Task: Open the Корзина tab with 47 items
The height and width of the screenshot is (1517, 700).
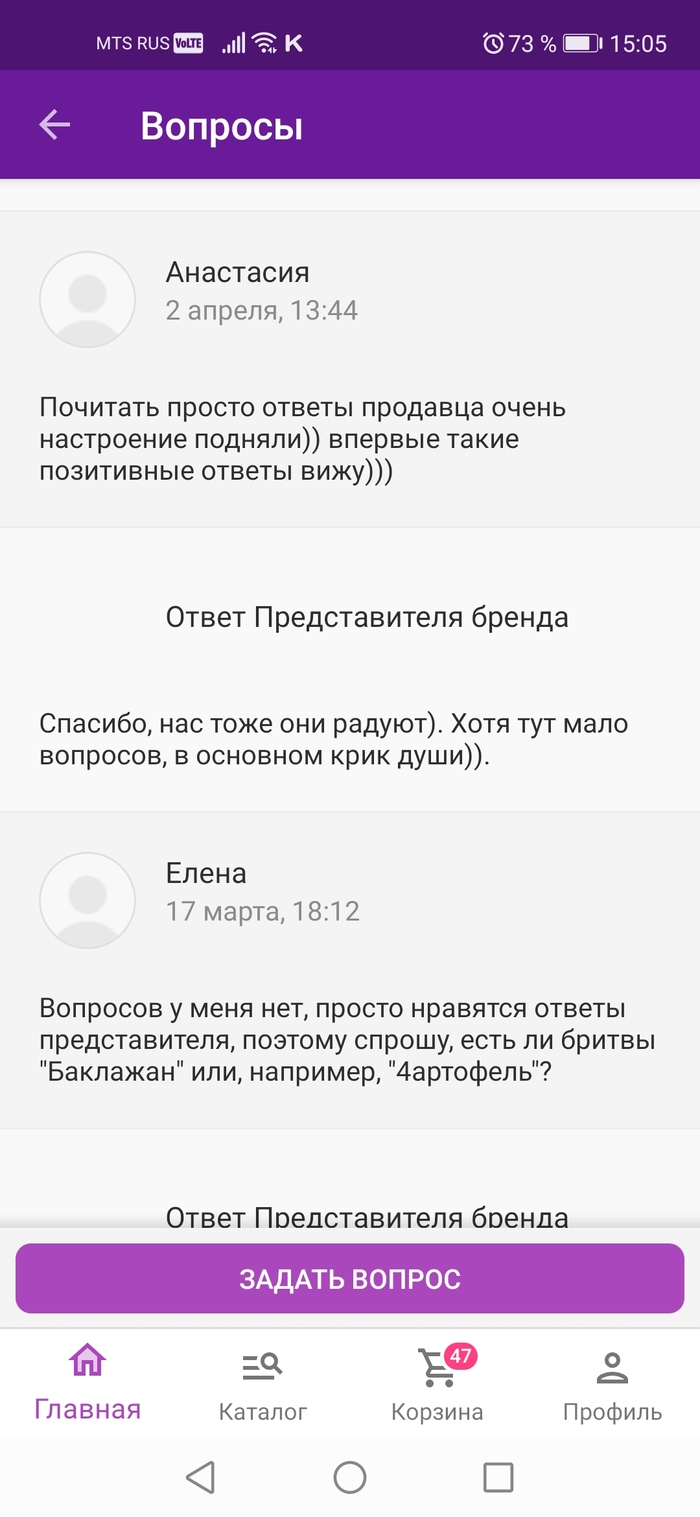Action: tap(438, 1385)
